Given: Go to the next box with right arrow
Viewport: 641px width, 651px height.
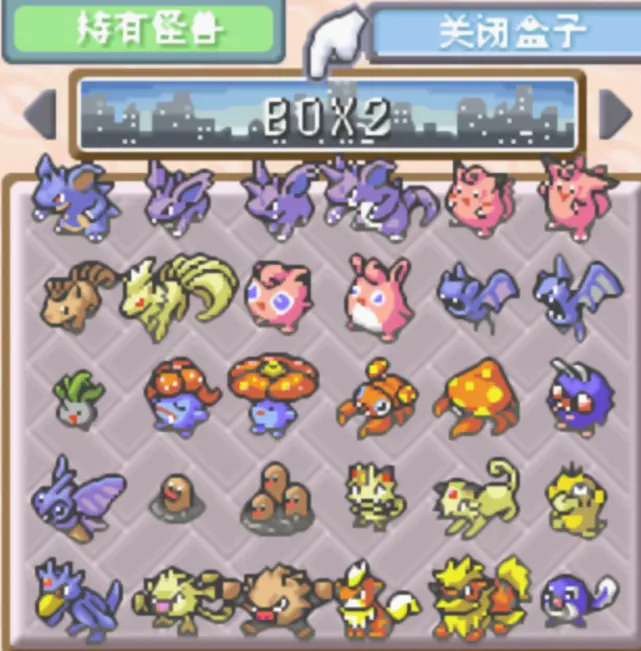Looking at the screenshot, I should pyautogui.click(x=614, y=115).
